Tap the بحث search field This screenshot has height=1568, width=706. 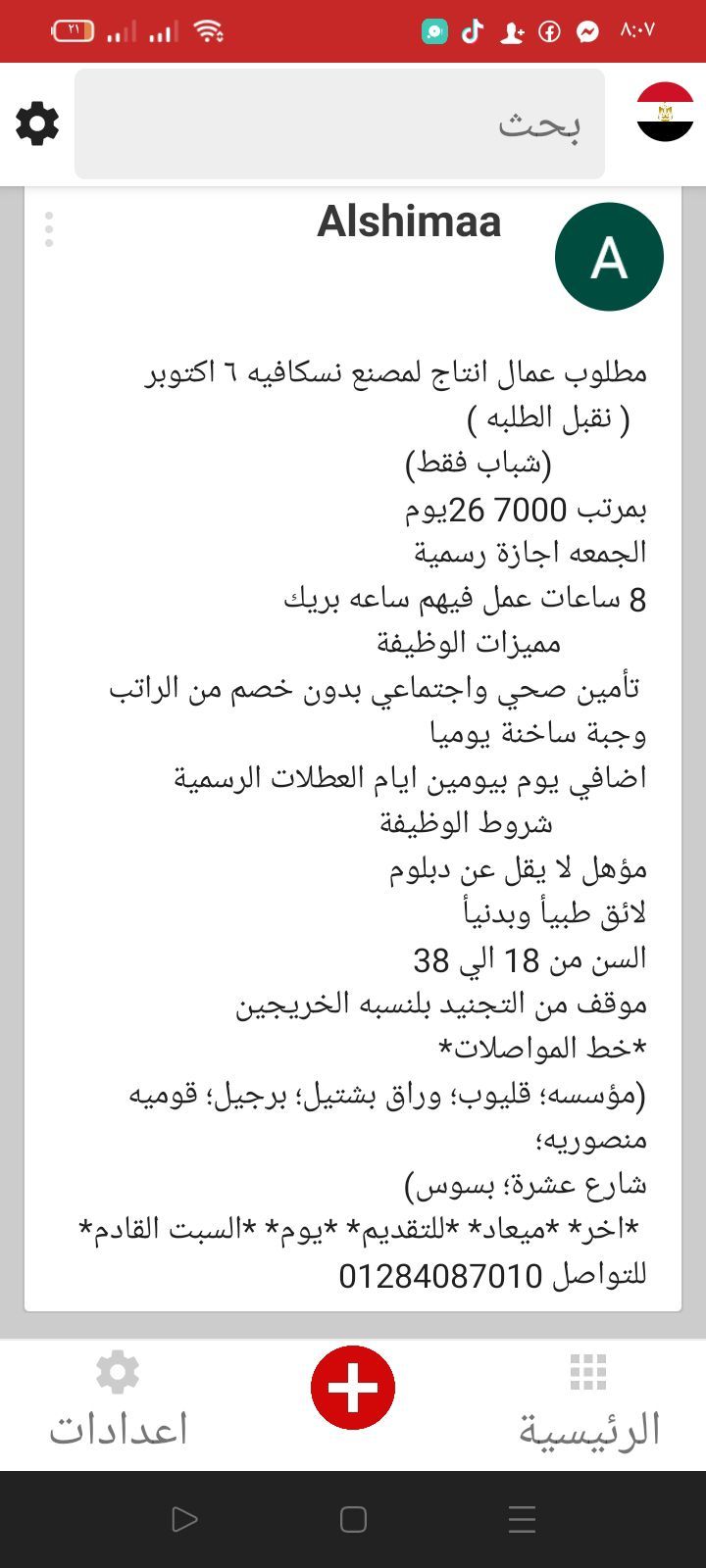pyautogui.click(x=339, y=124)
